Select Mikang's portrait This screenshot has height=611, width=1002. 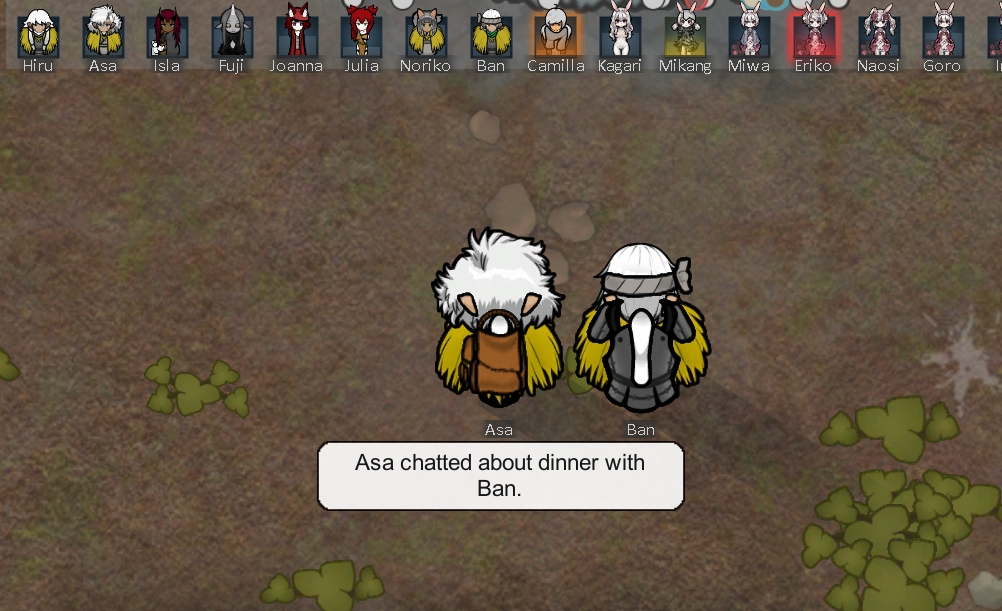[x=685, y=34]
